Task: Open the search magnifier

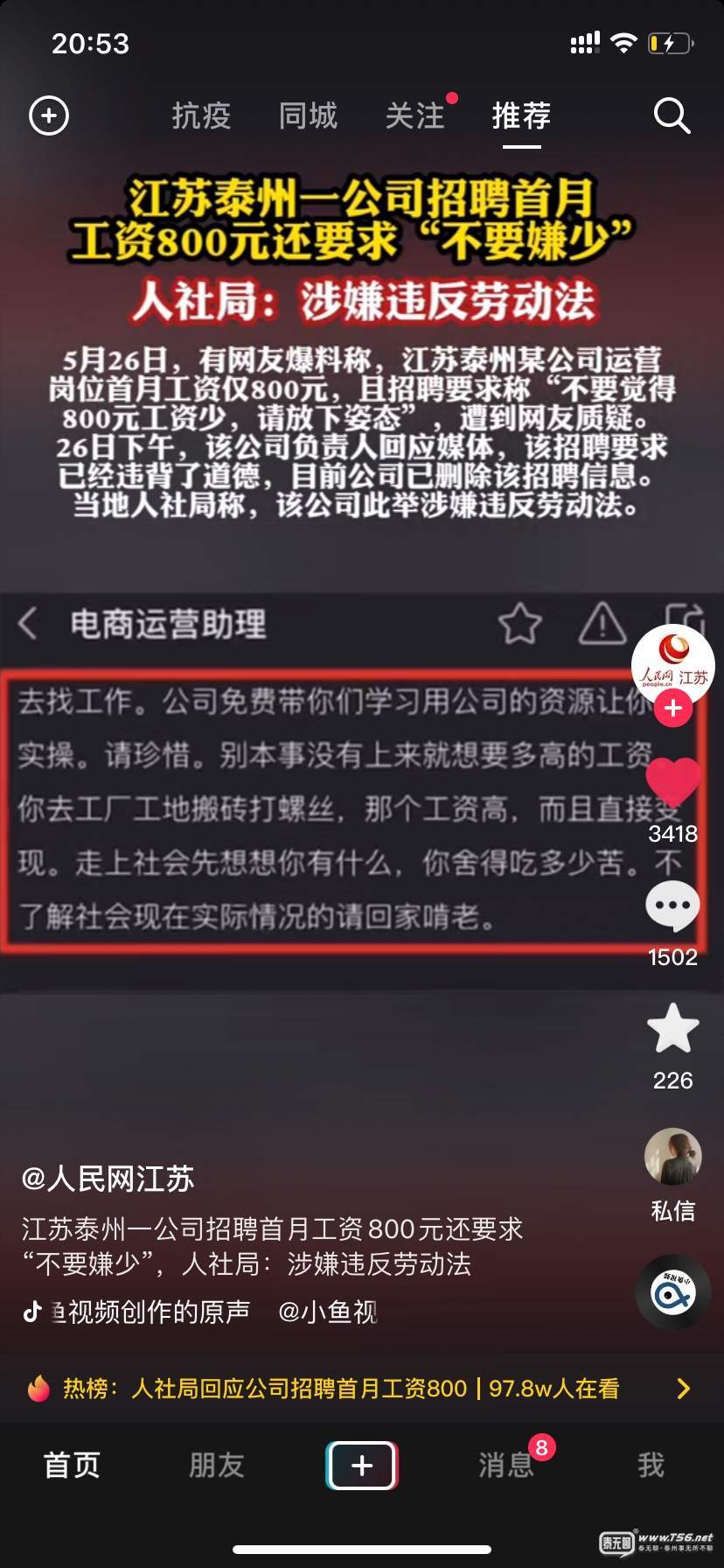Action: 672,115
